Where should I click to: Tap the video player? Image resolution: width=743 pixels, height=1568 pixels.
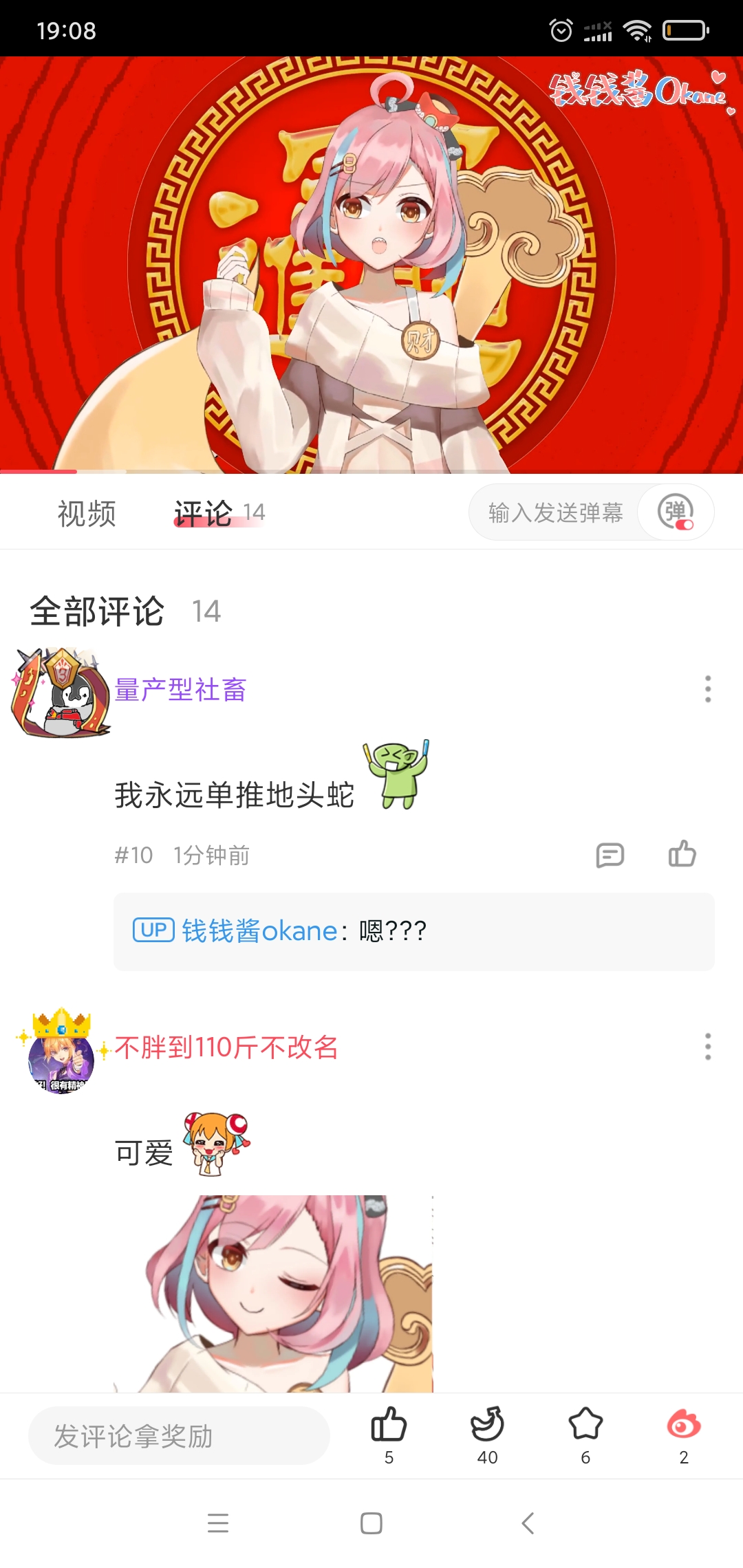pos(371,265)
